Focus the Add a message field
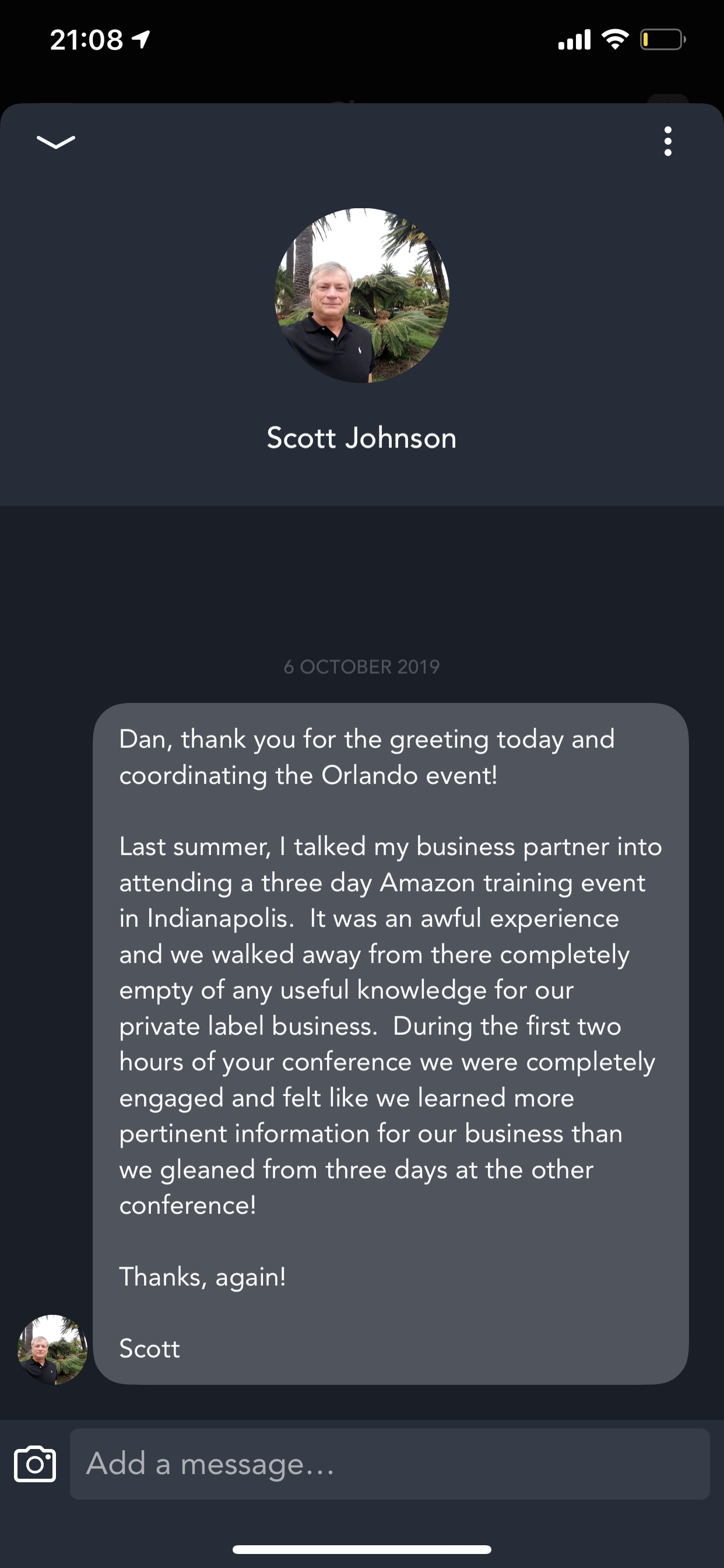The height and width of the screenshot is (1568, 724). point(389,1464)
